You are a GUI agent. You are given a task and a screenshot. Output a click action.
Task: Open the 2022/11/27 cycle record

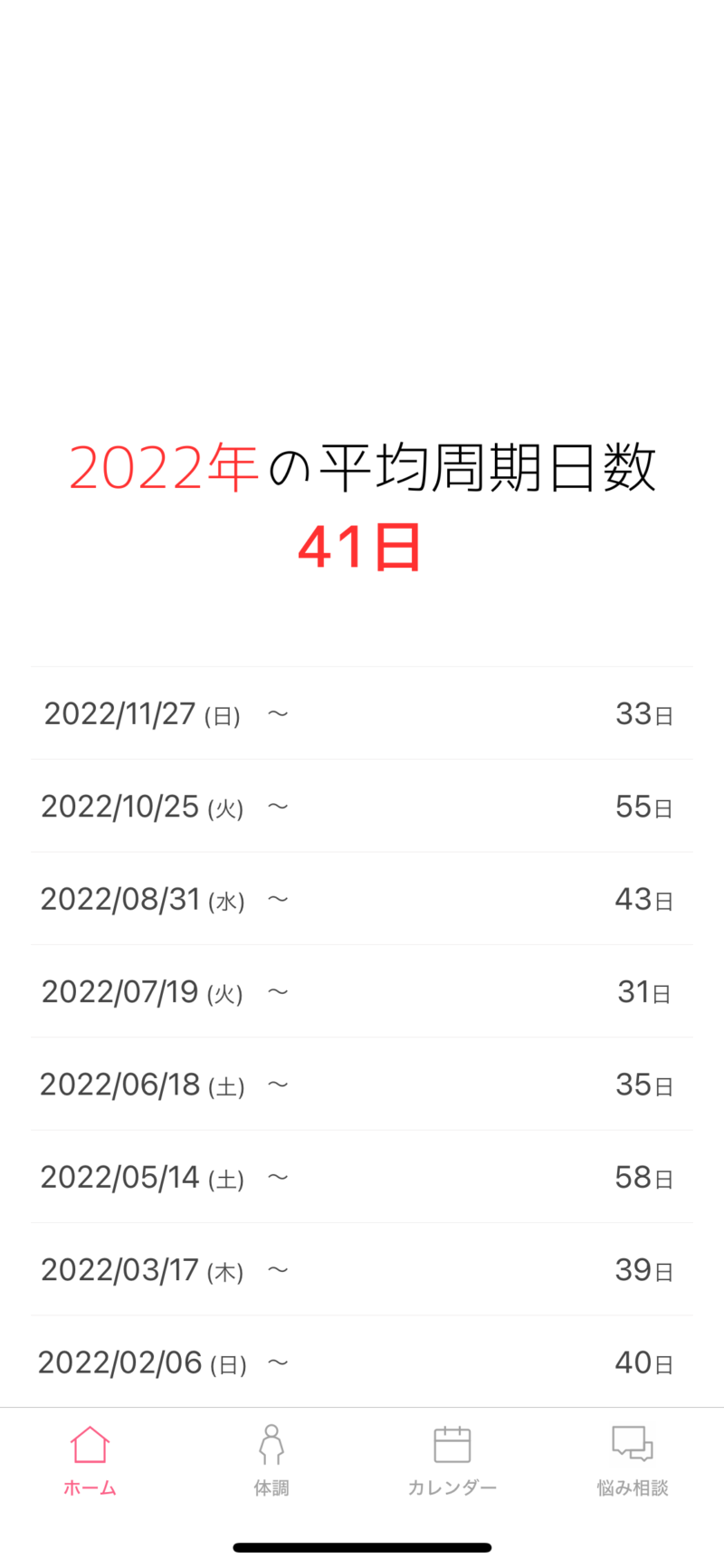(362, 713)
